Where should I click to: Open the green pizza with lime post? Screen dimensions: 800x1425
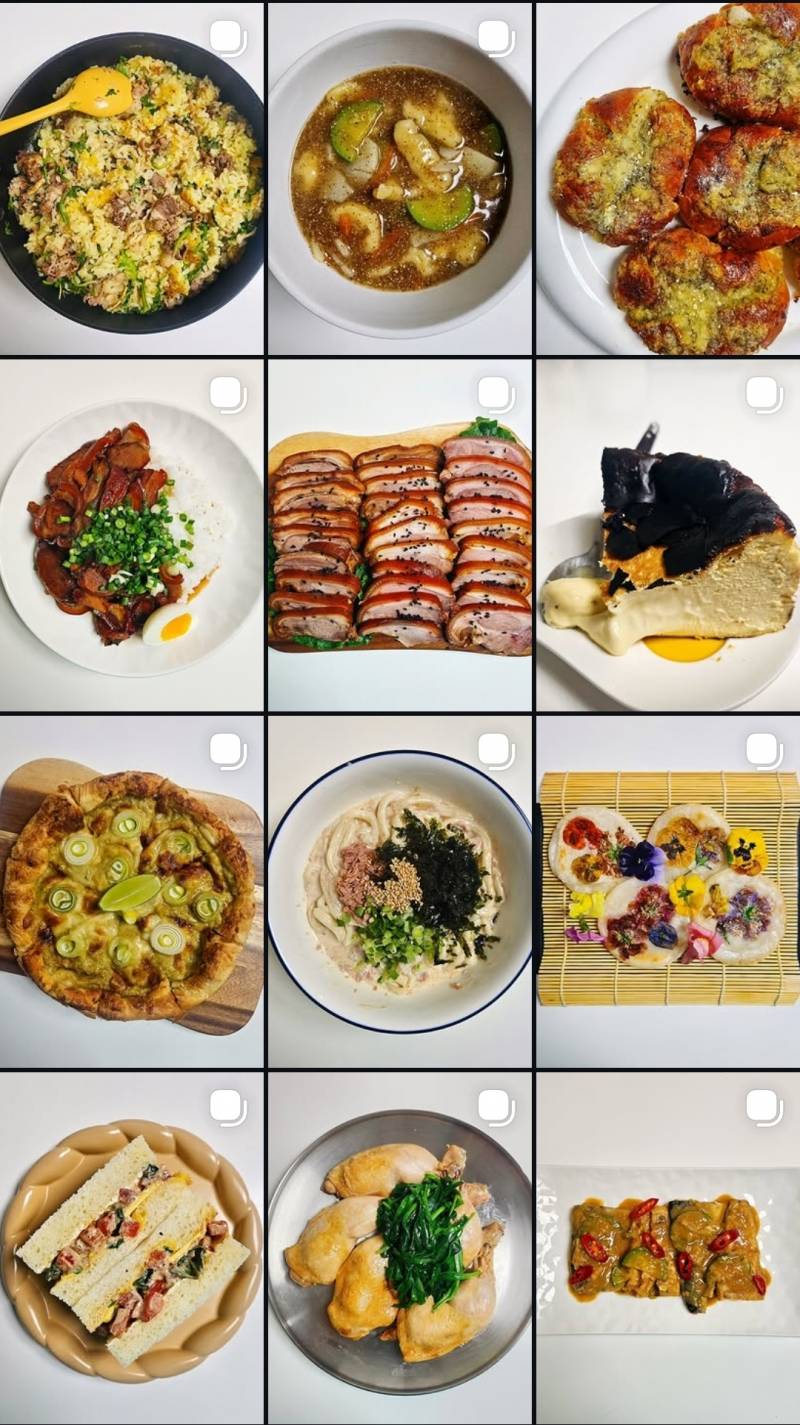click(131, 891)
